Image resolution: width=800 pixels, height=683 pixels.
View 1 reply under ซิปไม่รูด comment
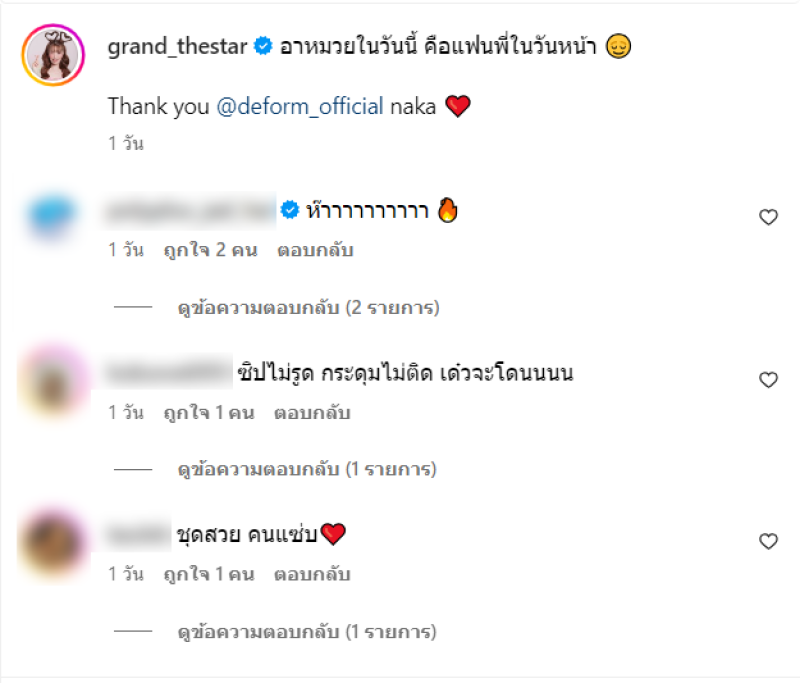(x=308, y=469)
